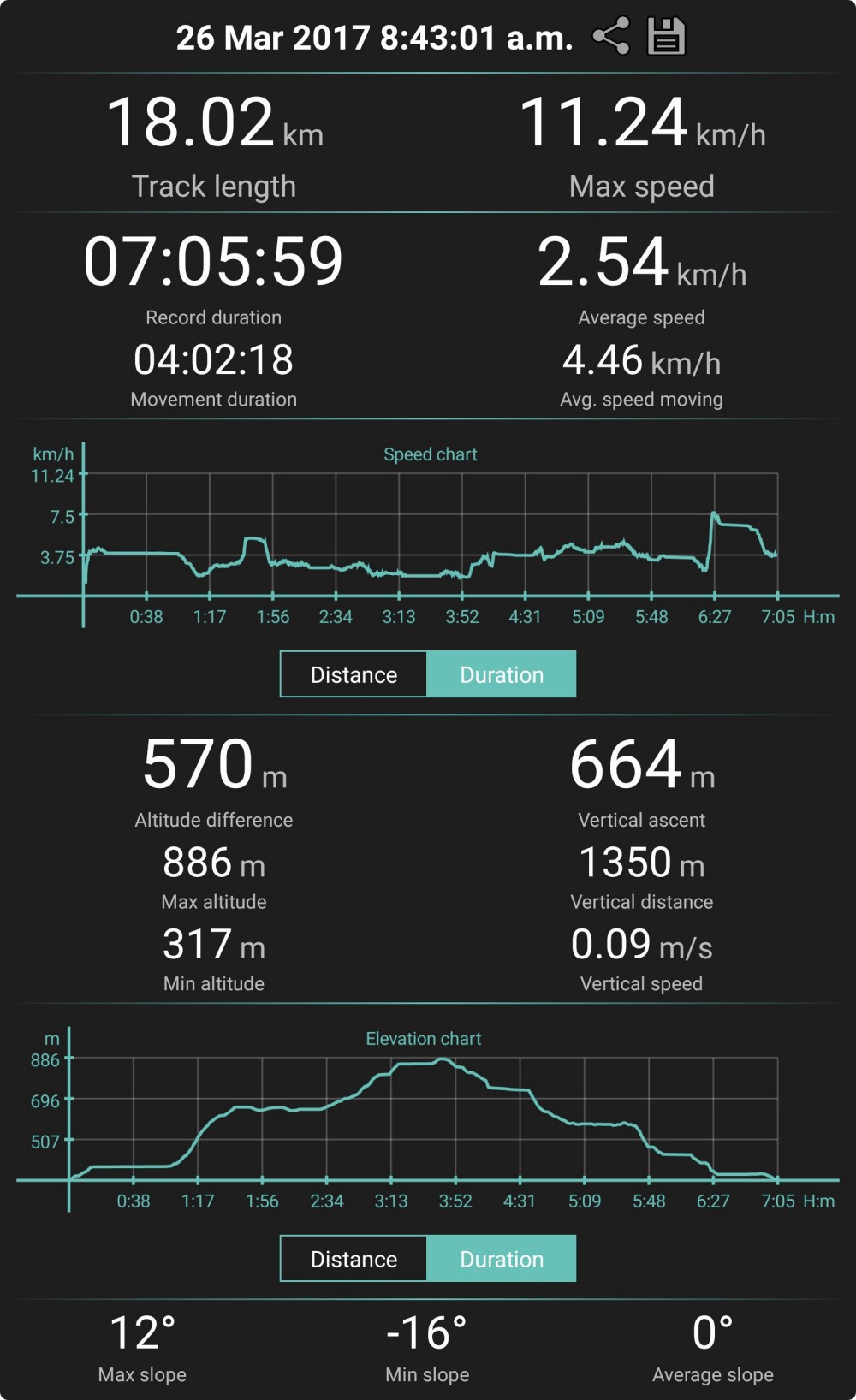Switch the speed chart to Distance
Viewport: 856px width, 1400px height.
point(354,674)
